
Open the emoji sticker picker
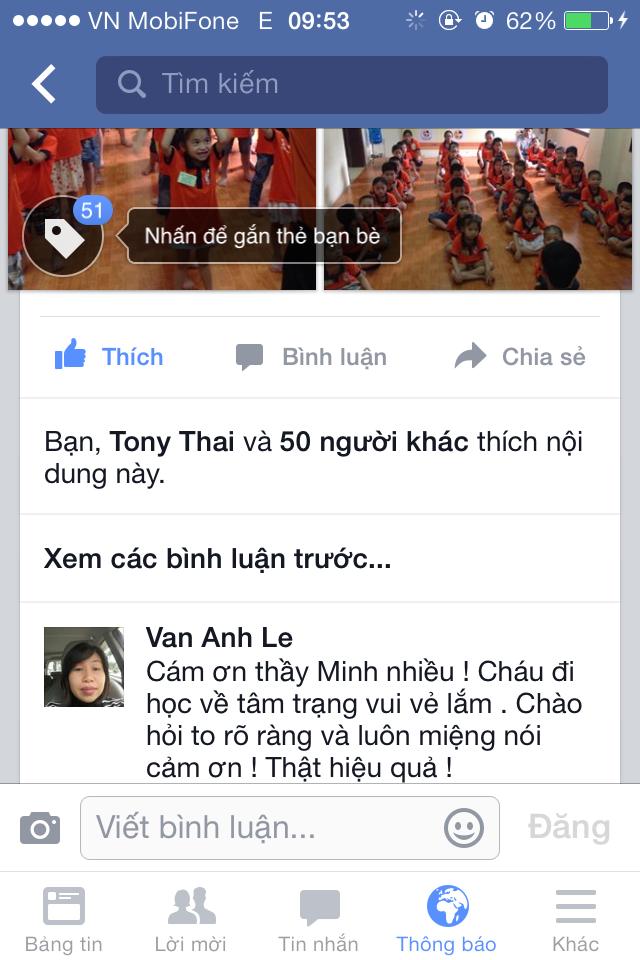(x=464, y=827)
